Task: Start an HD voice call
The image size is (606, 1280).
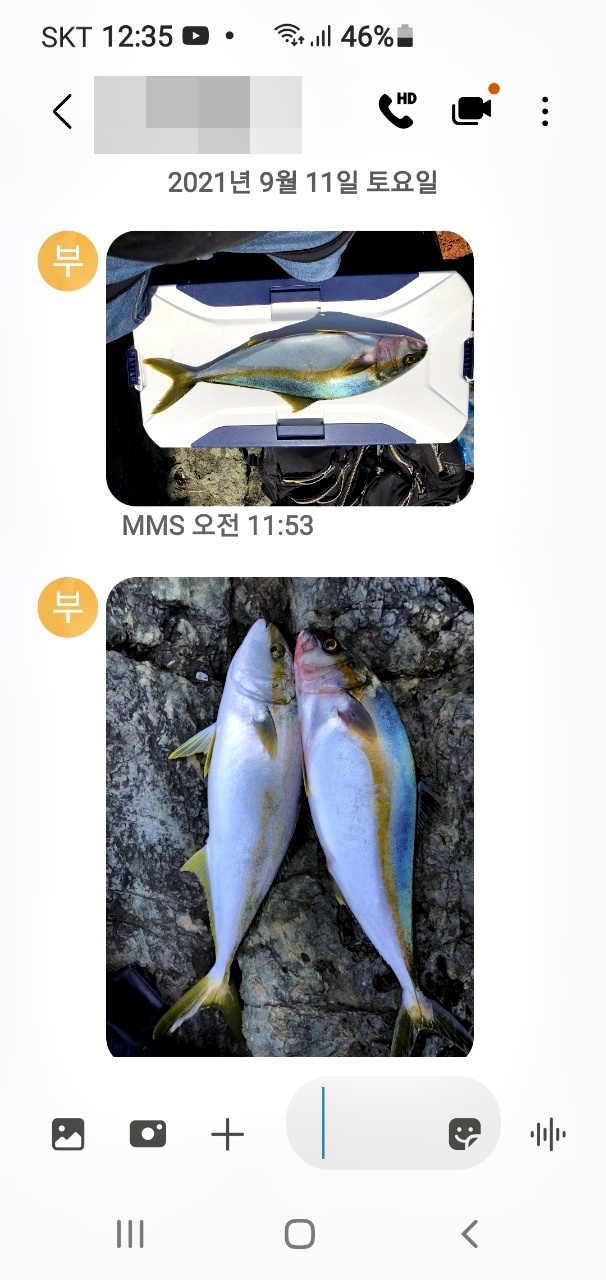Action: (x=396, y=110)
